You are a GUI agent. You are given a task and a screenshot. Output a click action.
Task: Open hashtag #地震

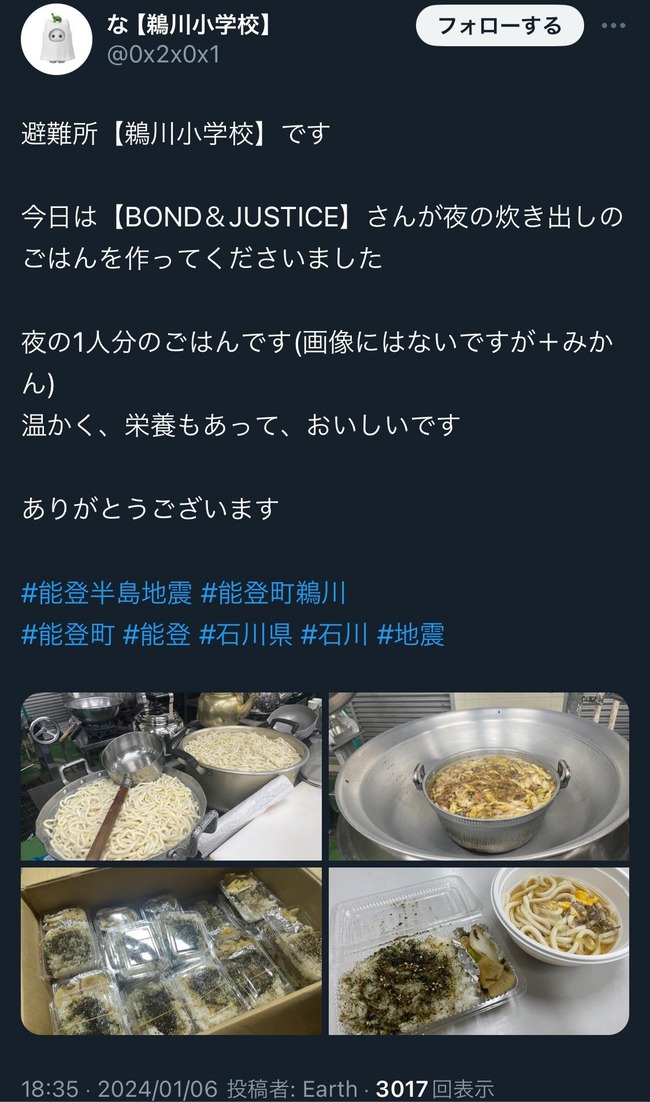(411, 634)
